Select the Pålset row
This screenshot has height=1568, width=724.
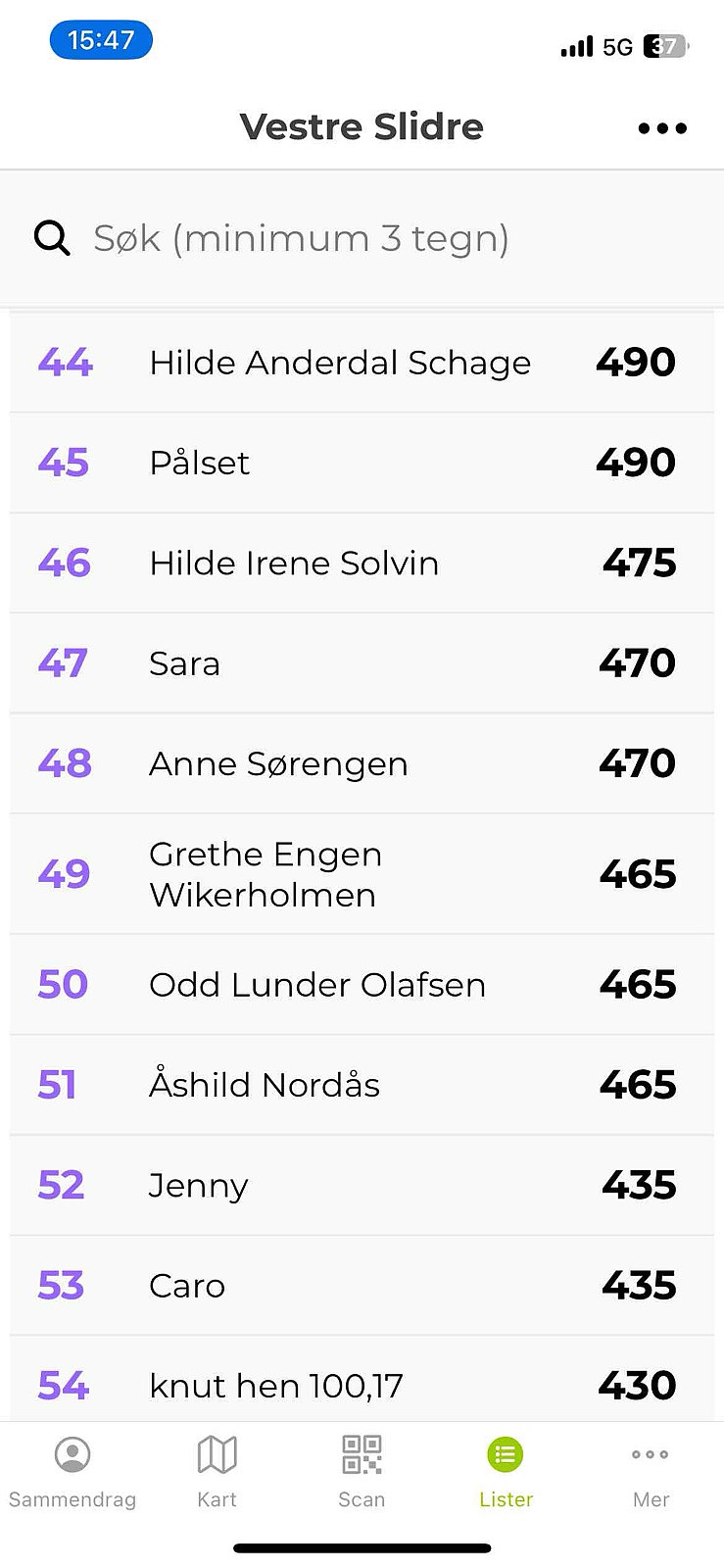click(362, 463)
